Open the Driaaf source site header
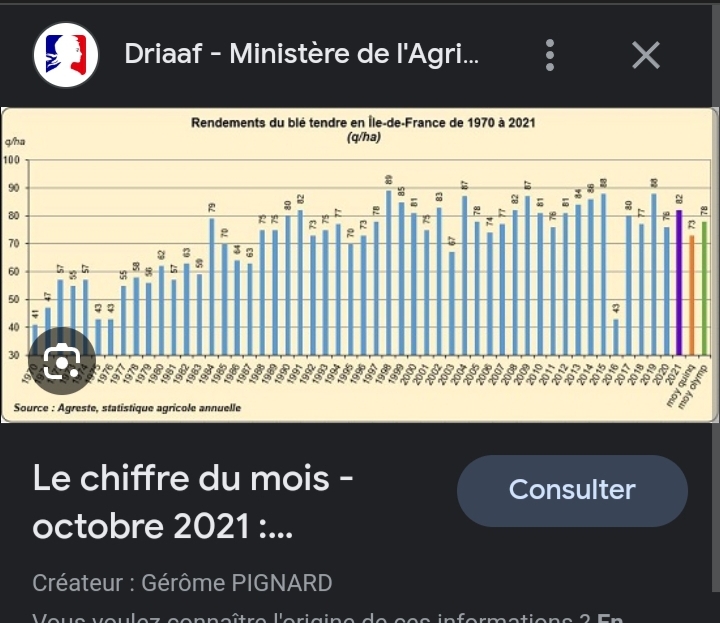Screen dimensions: 720x623 click(300, 55)
